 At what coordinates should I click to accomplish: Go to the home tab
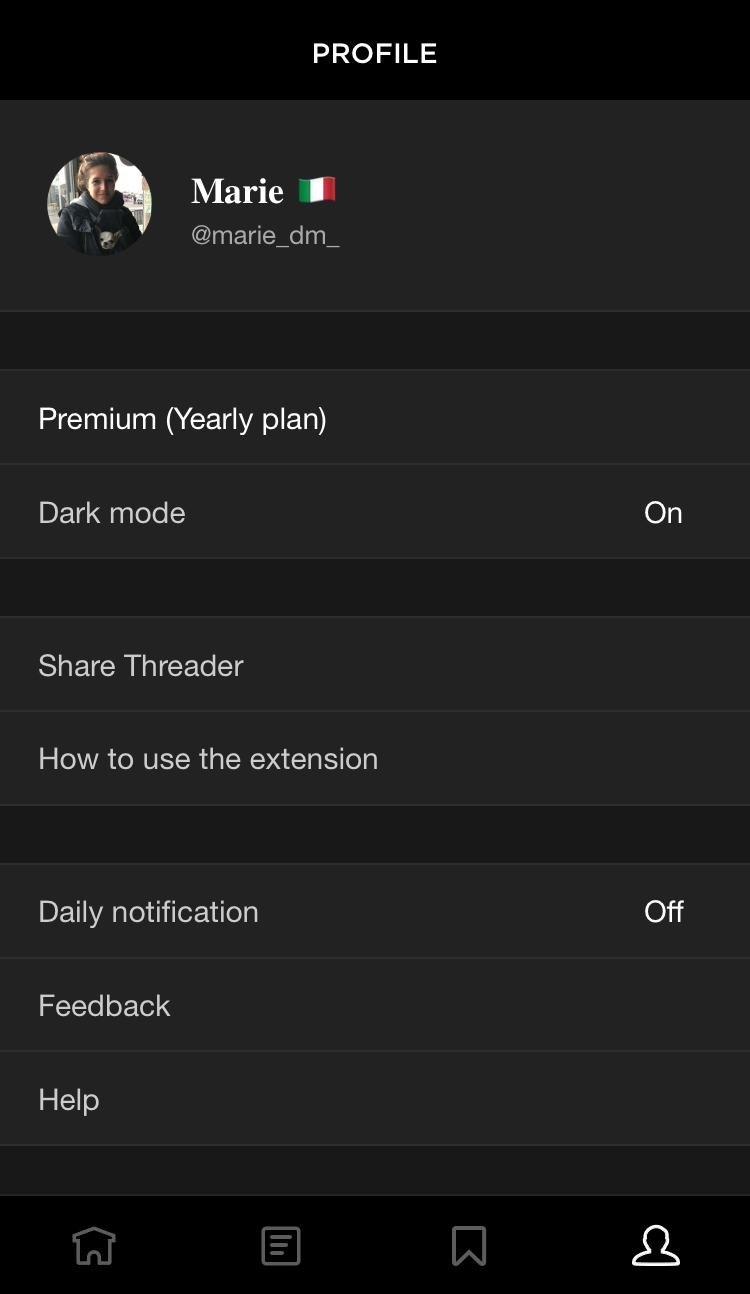(x=94, y=1246)
